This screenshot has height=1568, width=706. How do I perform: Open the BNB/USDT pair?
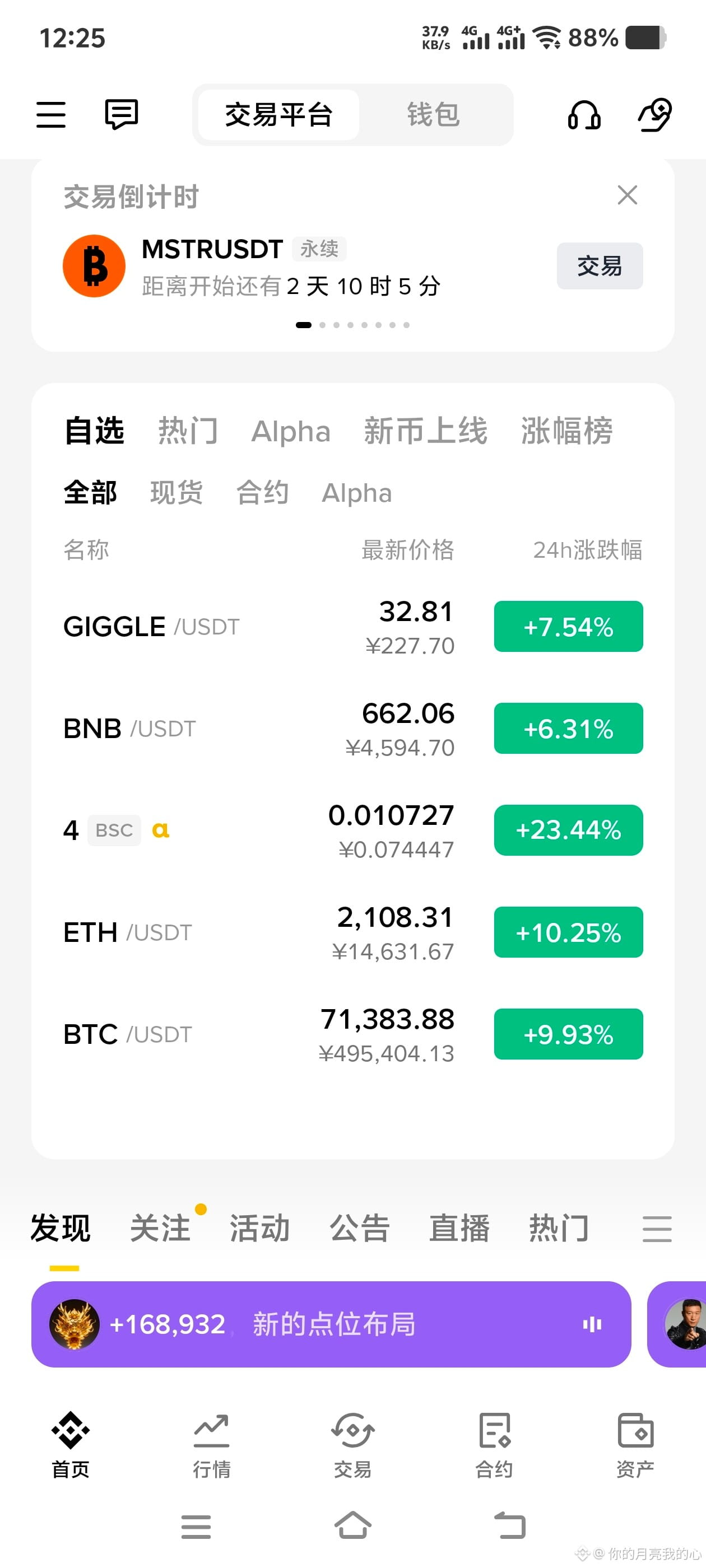point(352,729)
